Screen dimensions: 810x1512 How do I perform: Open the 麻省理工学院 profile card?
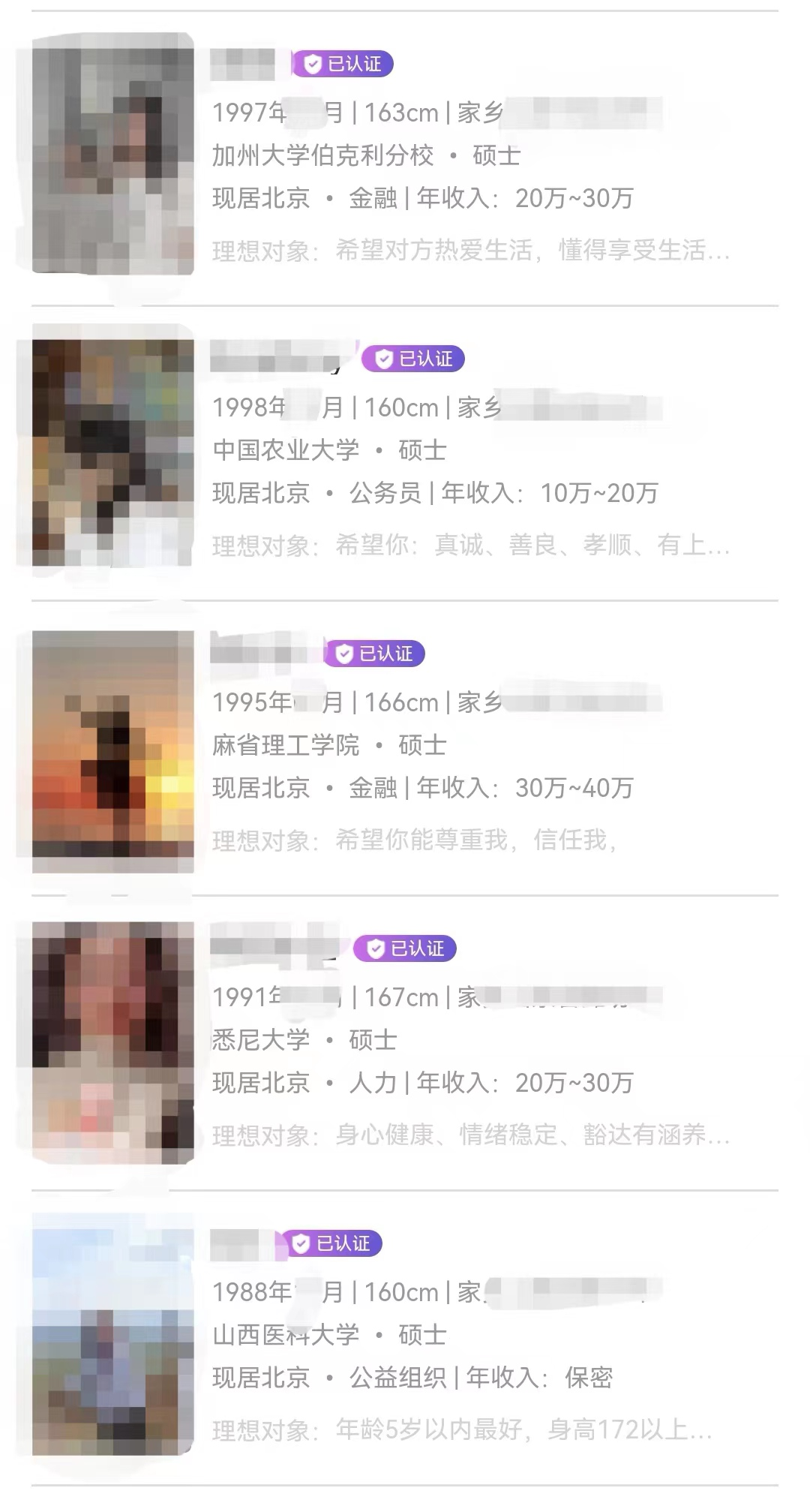point(405,748)
